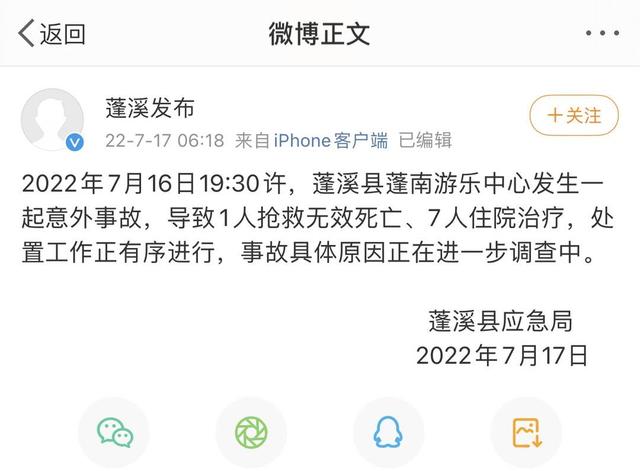Save the post as an image
Image resolution: width=640 pixels, height=471 pixels.
pyautogui.click(x=525, y=433)
